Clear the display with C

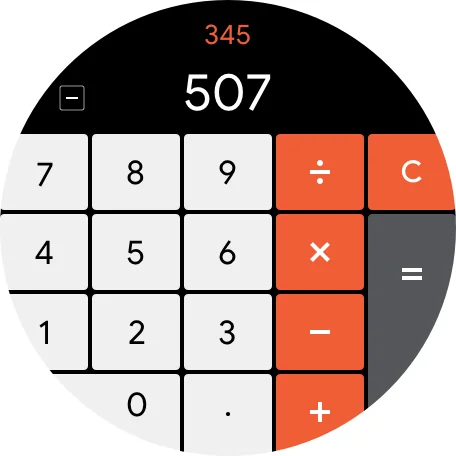pos(411,172)
